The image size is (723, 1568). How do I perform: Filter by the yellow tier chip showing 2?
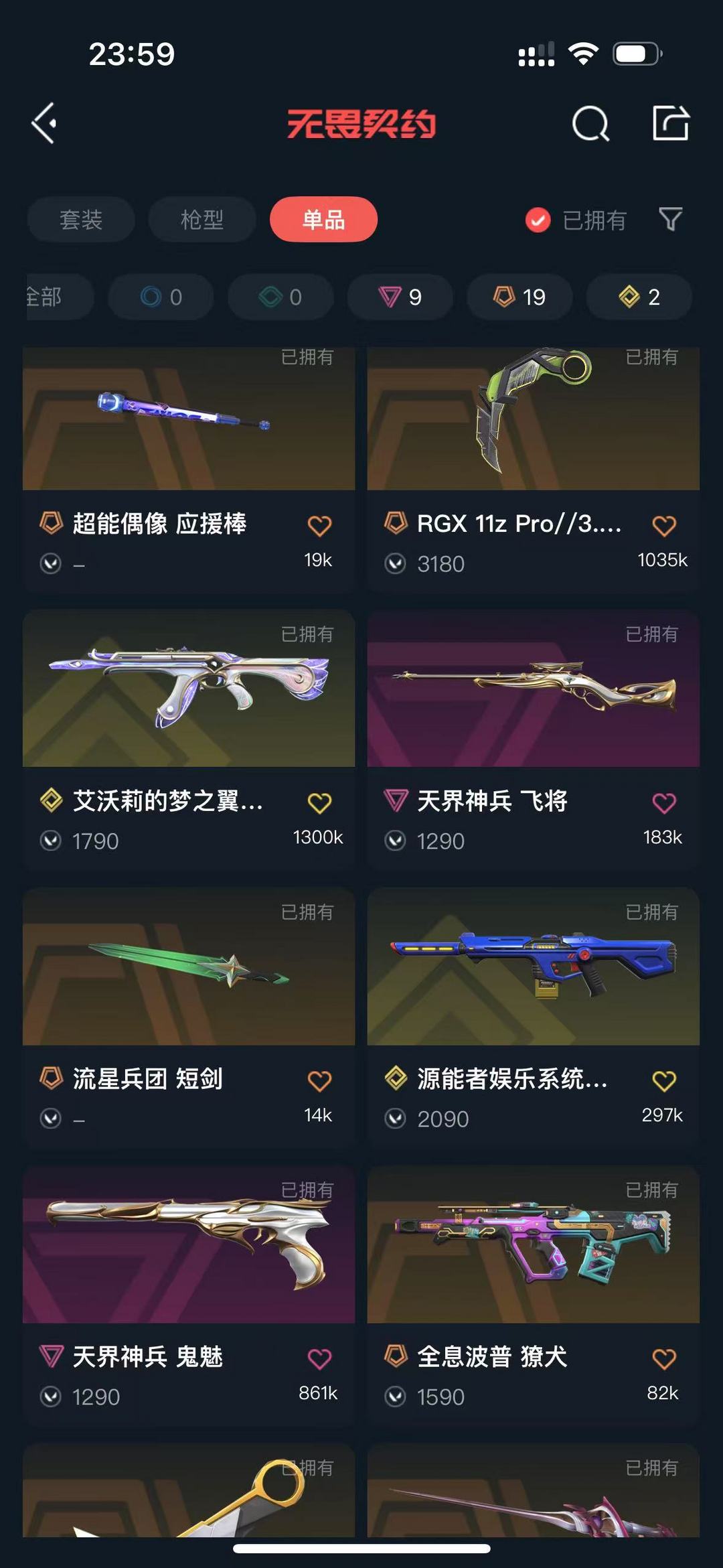coord(639,297)
